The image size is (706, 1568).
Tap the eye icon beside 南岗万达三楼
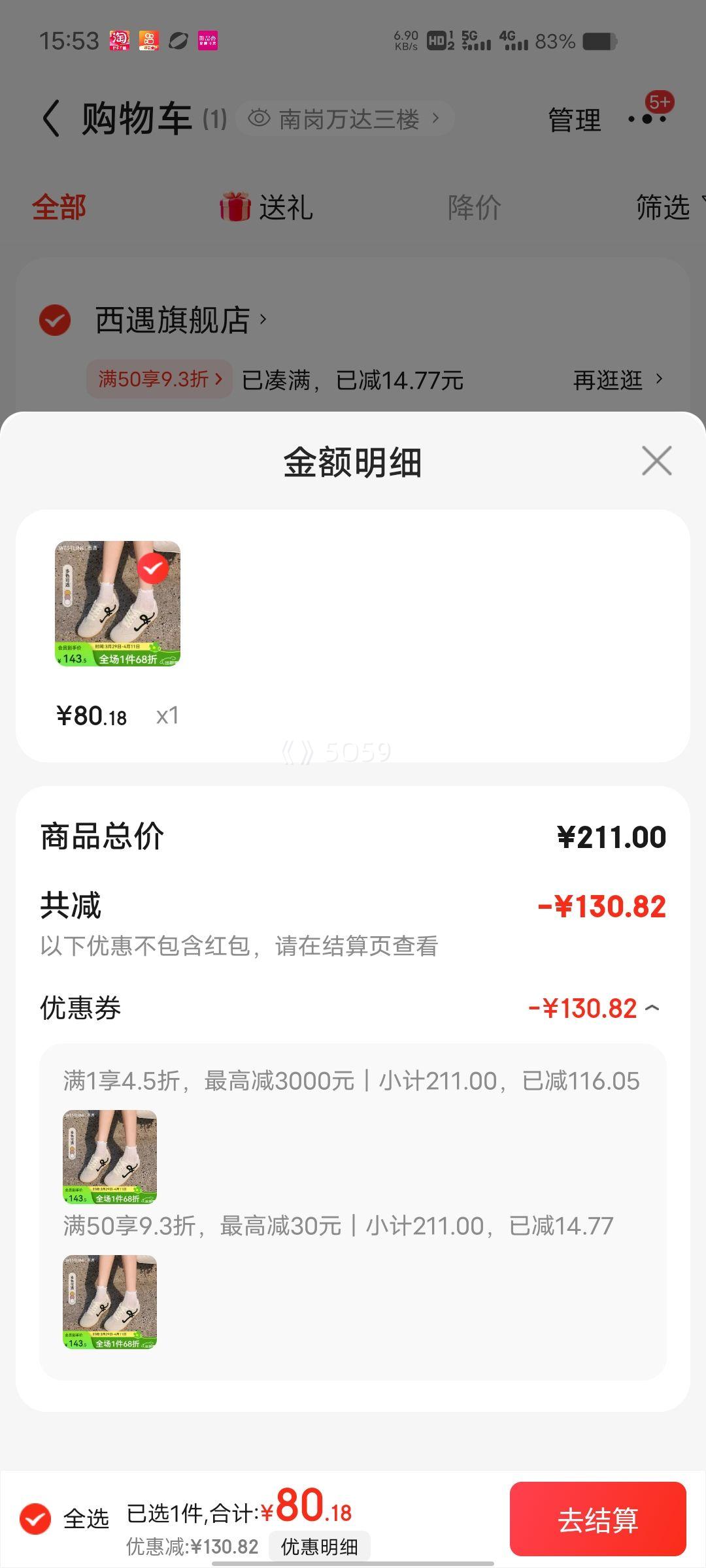261,118
